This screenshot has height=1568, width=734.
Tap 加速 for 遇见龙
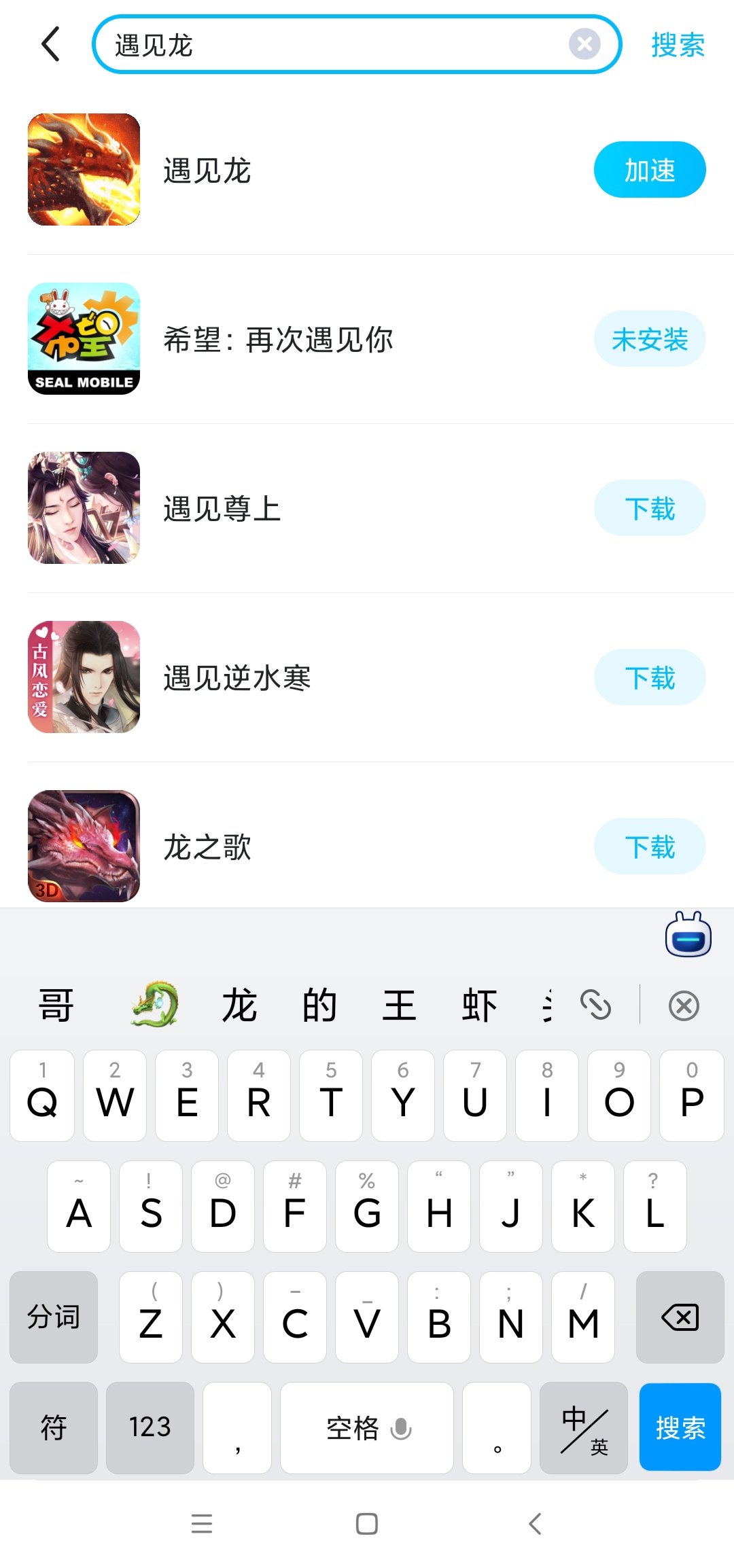(x=649, y=170)
